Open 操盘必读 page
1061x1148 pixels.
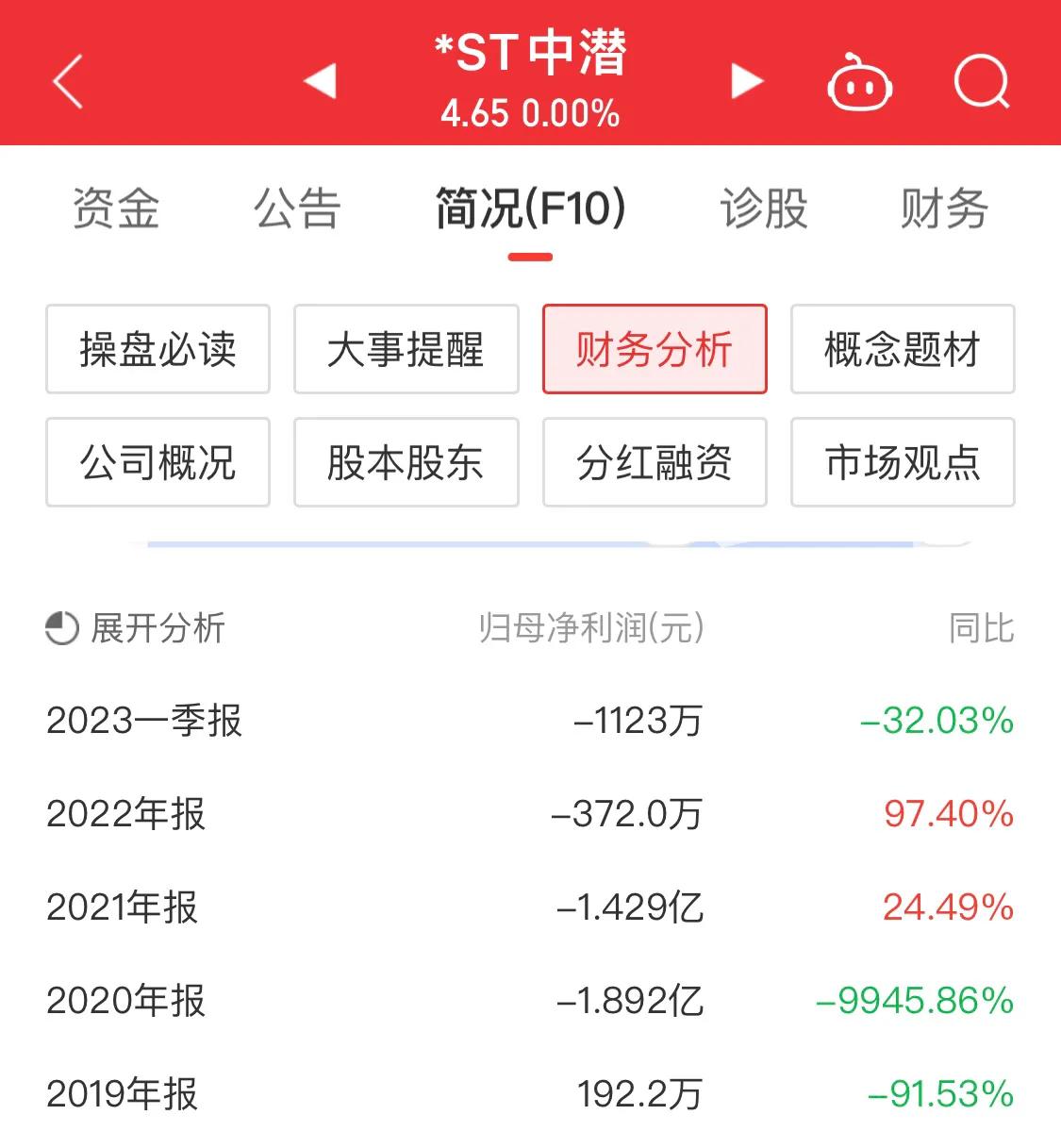click(x=157, y=350)
